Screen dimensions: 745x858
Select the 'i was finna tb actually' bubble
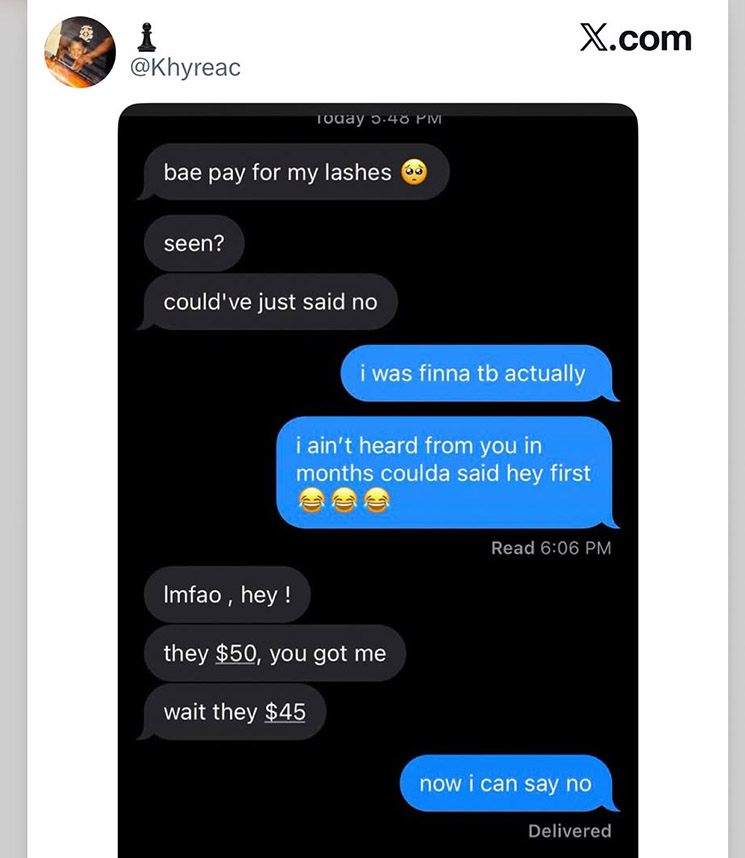coord(480,373)
